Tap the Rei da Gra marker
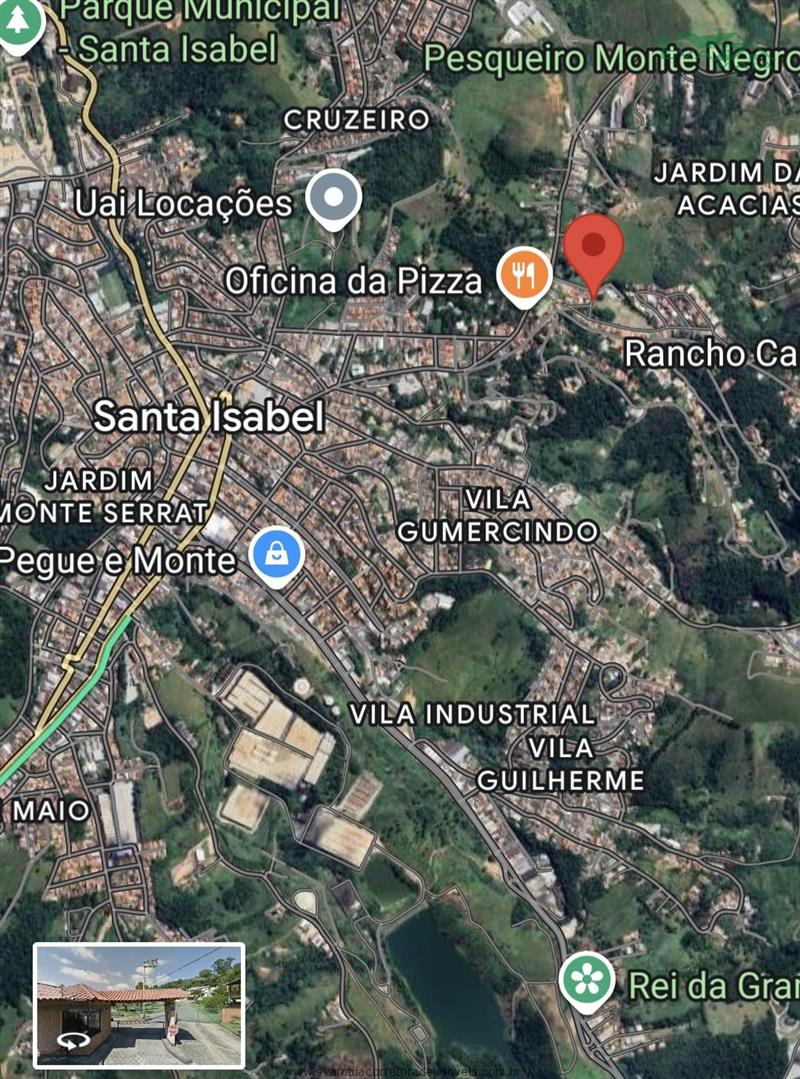This screenshot has height=1079, width=800. [587, 979]
